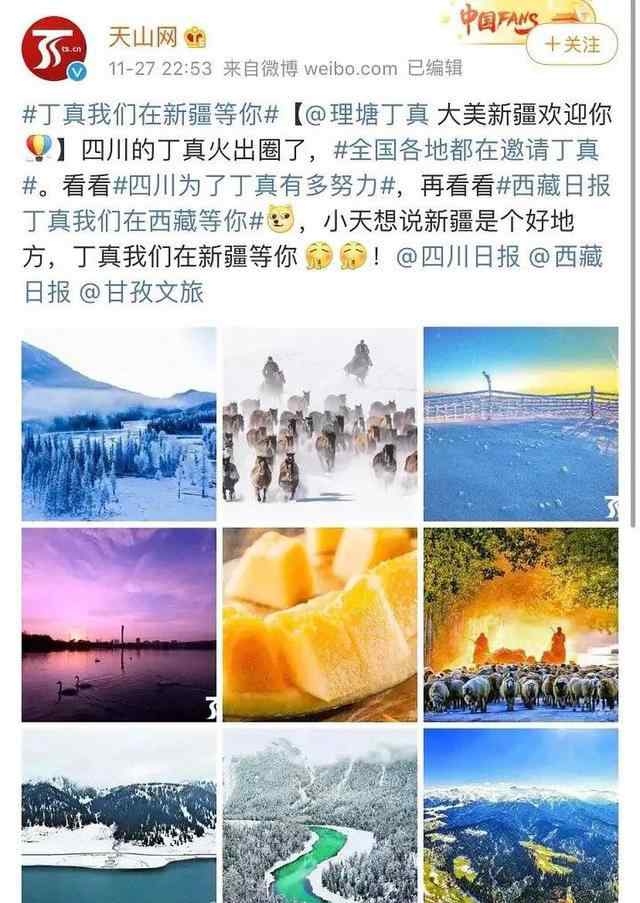This screenshot has height=903, width=640.
Task: Open hashtag #全国各地都在邀请丁真#
Action: (x=466, y=151)
